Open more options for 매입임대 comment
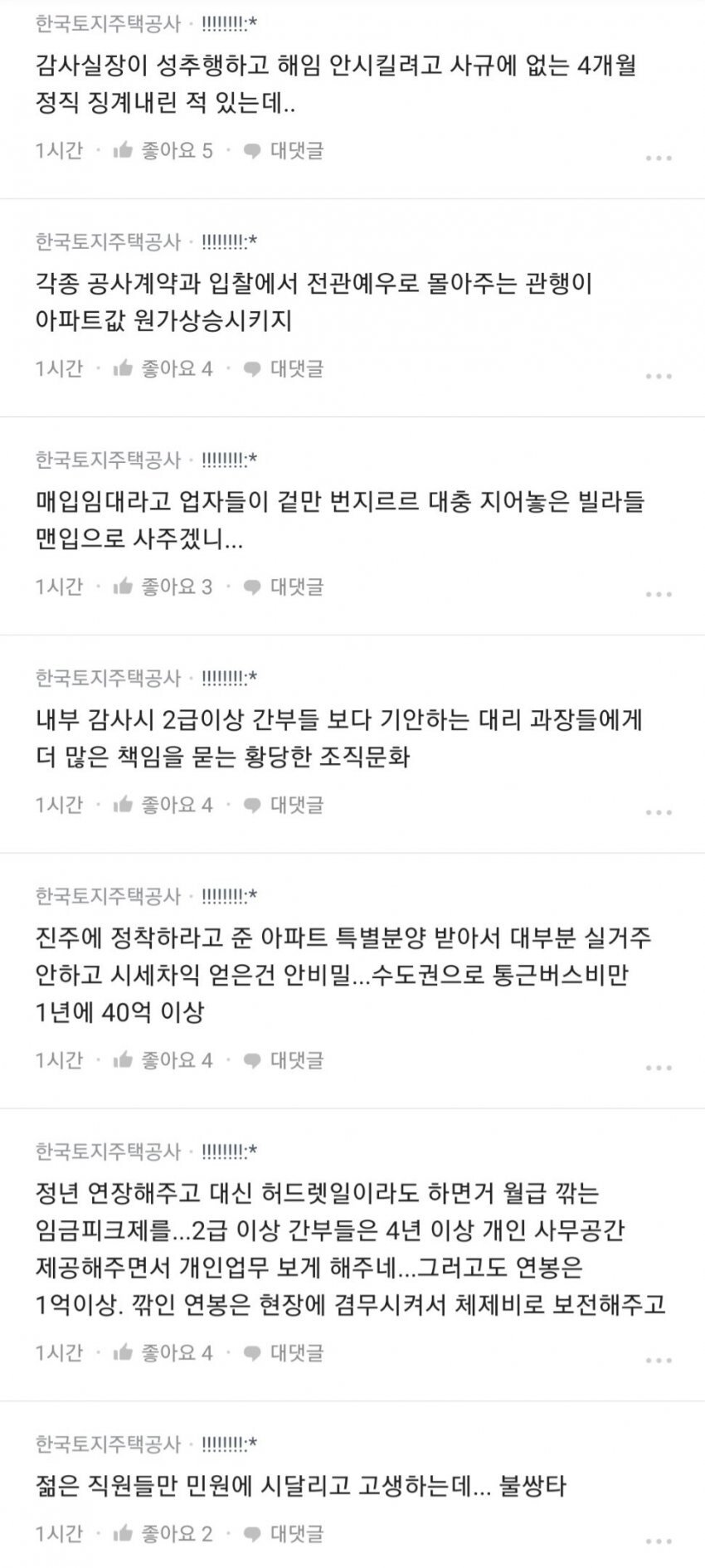 (x=658, y=594)
